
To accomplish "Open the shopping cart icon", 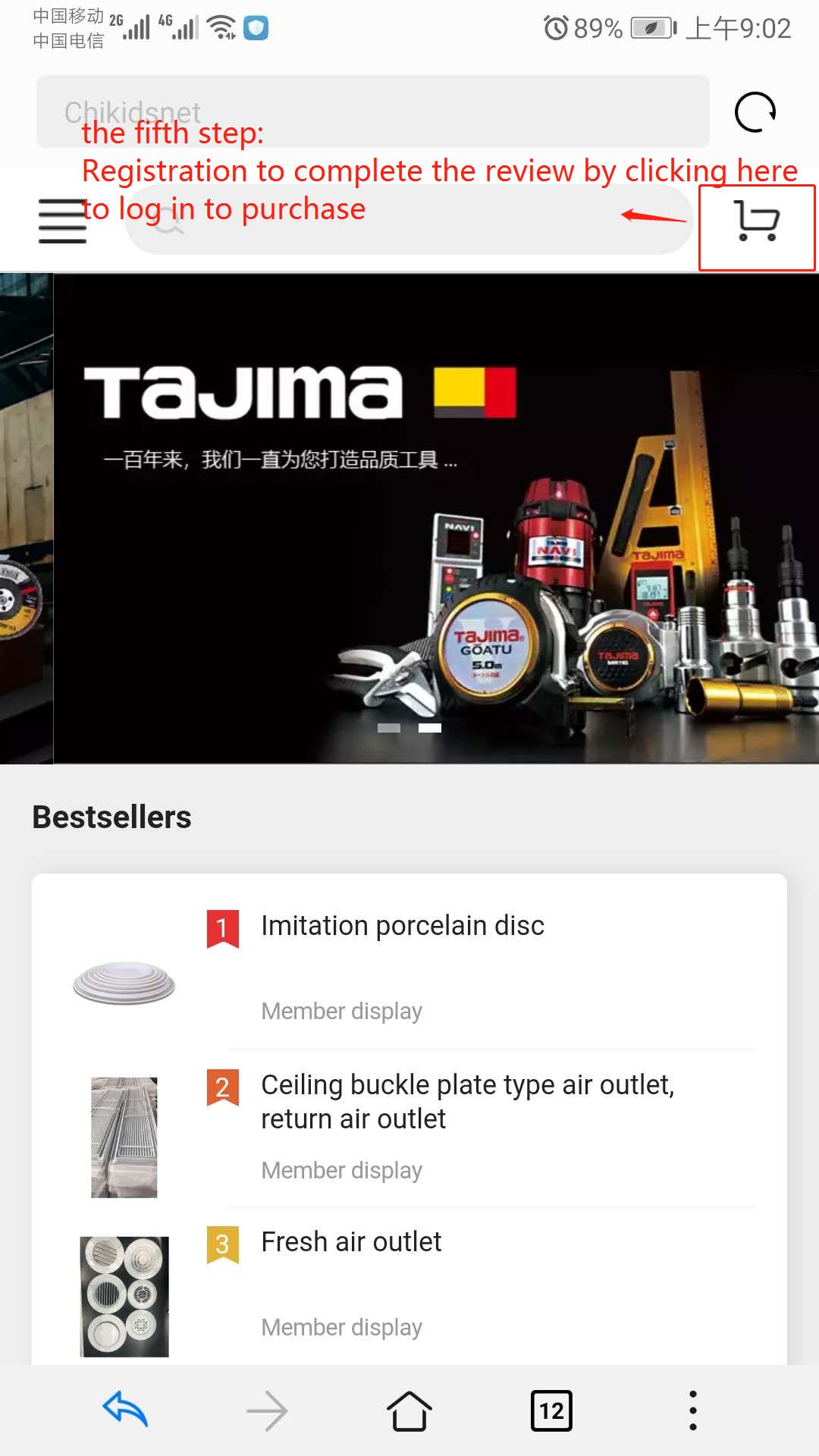I will pos(756,221).
